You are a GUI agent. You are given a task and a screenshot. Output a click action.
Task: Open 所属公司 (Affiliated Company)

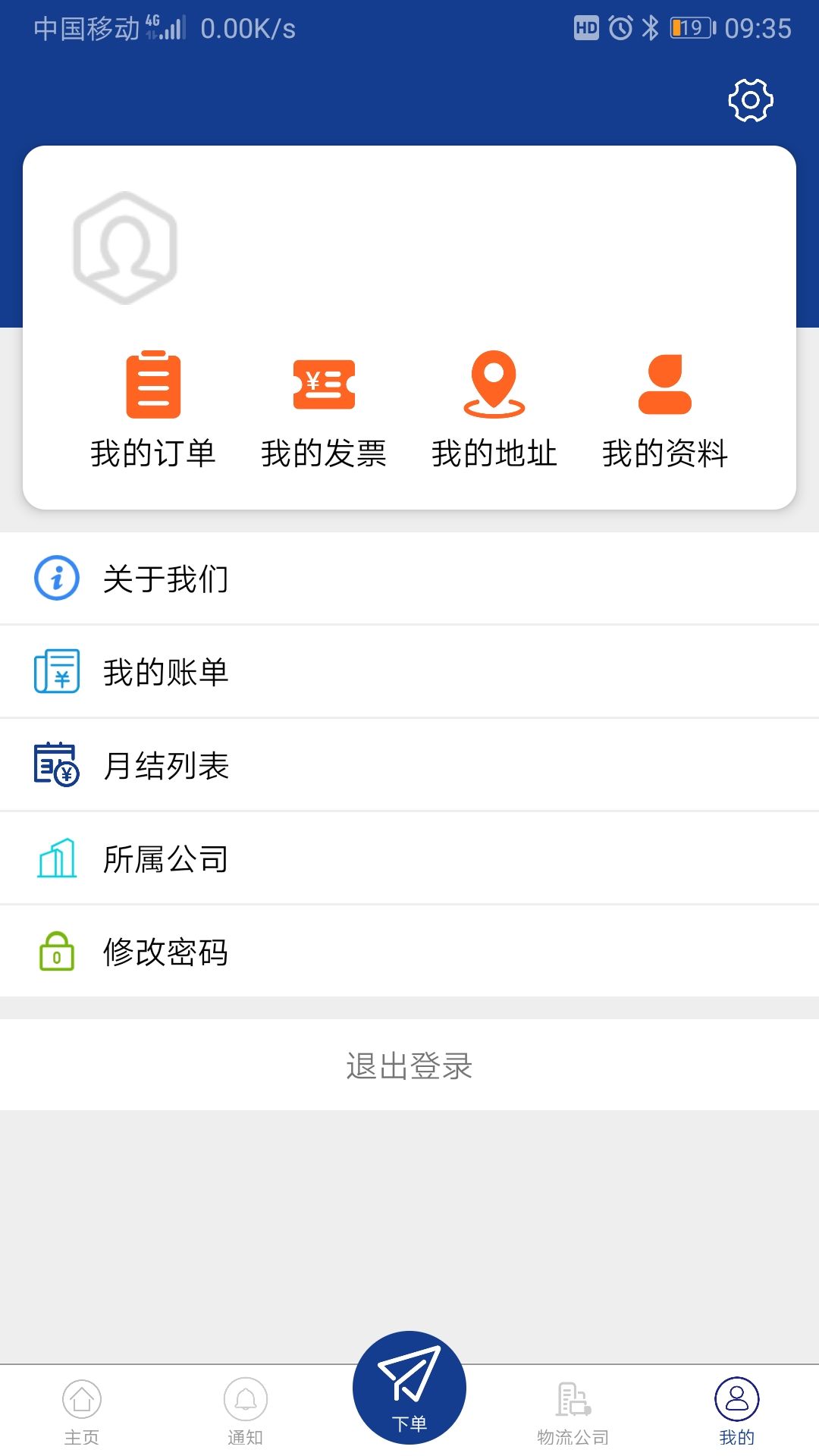point(409,858)
